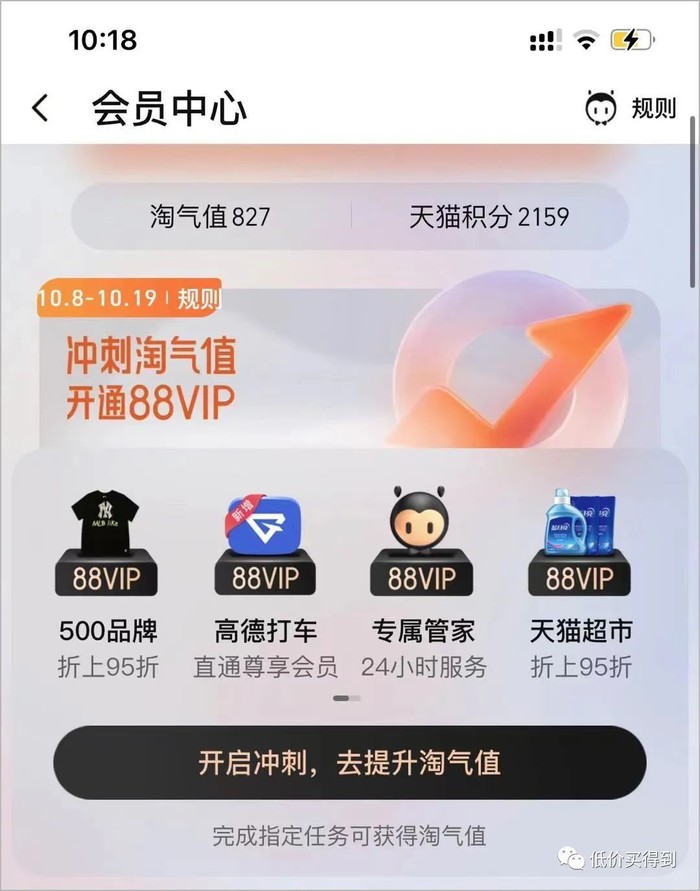This screenshot has height=891, width=700.
Task: Open the 规则 link on 10.8-10.19 banner
Action: [x=198, y=298]
